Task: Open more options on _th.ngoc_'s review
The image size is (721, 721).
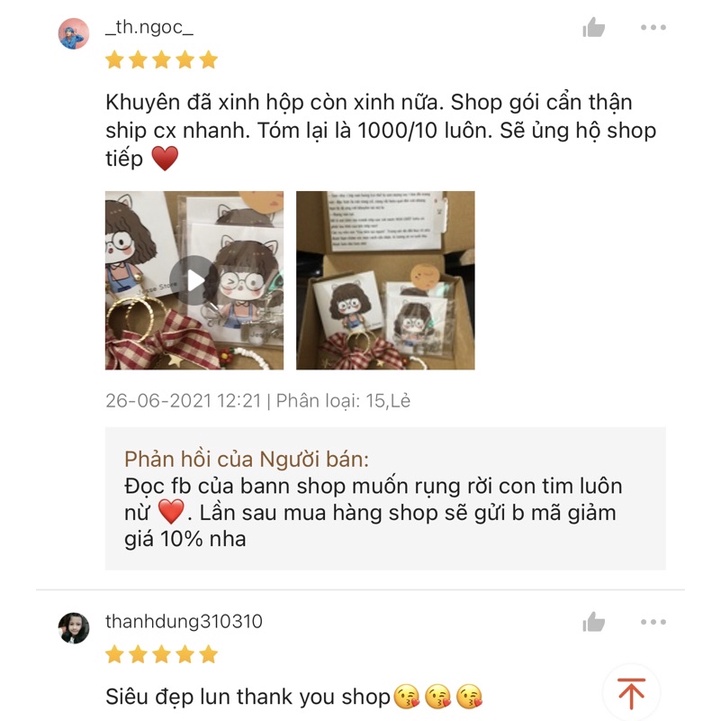Action: click(x=653, y=28)
